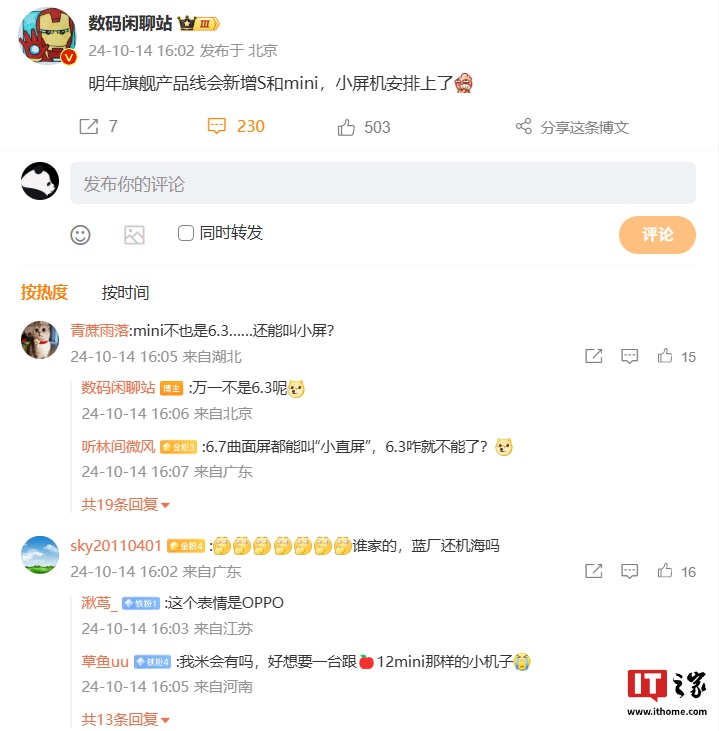The image size is (719, 731).
Task: Check the 同时转发 checkbox
Action: click(x=186, y=233)
